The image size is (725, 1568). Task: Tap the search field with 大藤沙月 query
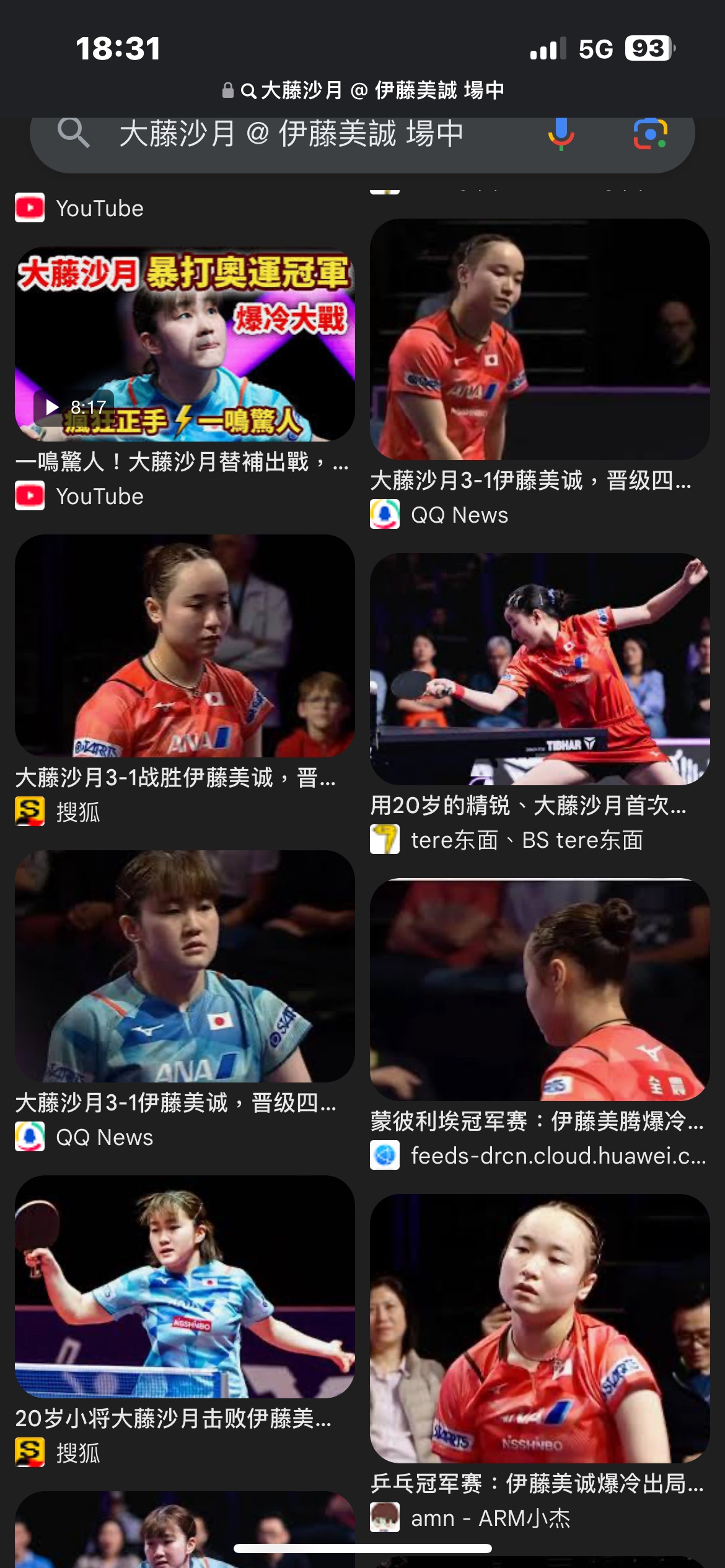pos(291,134)
